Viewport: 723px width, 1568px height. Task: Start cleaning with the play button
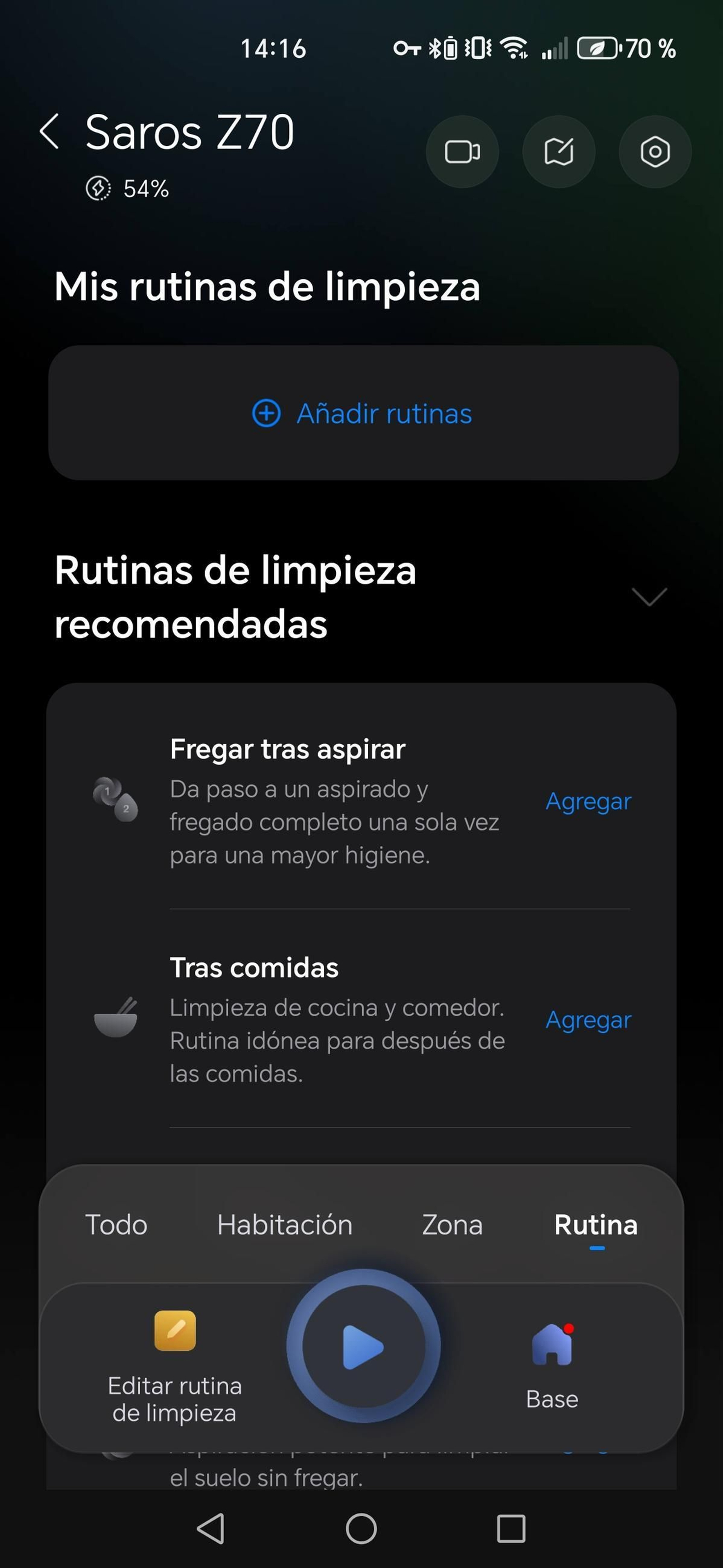363,1347
